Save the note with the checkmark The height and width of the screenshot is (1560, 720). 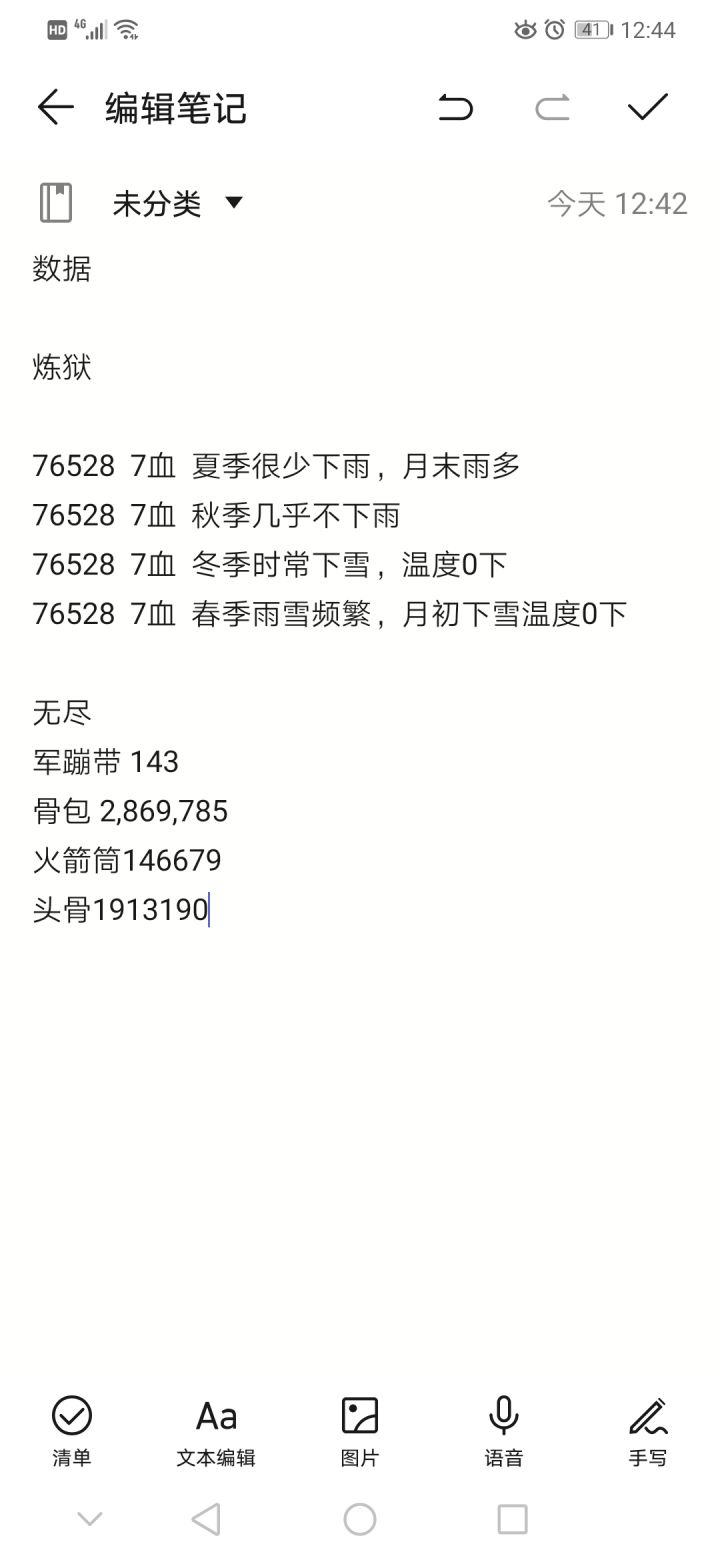click(648, 107)
